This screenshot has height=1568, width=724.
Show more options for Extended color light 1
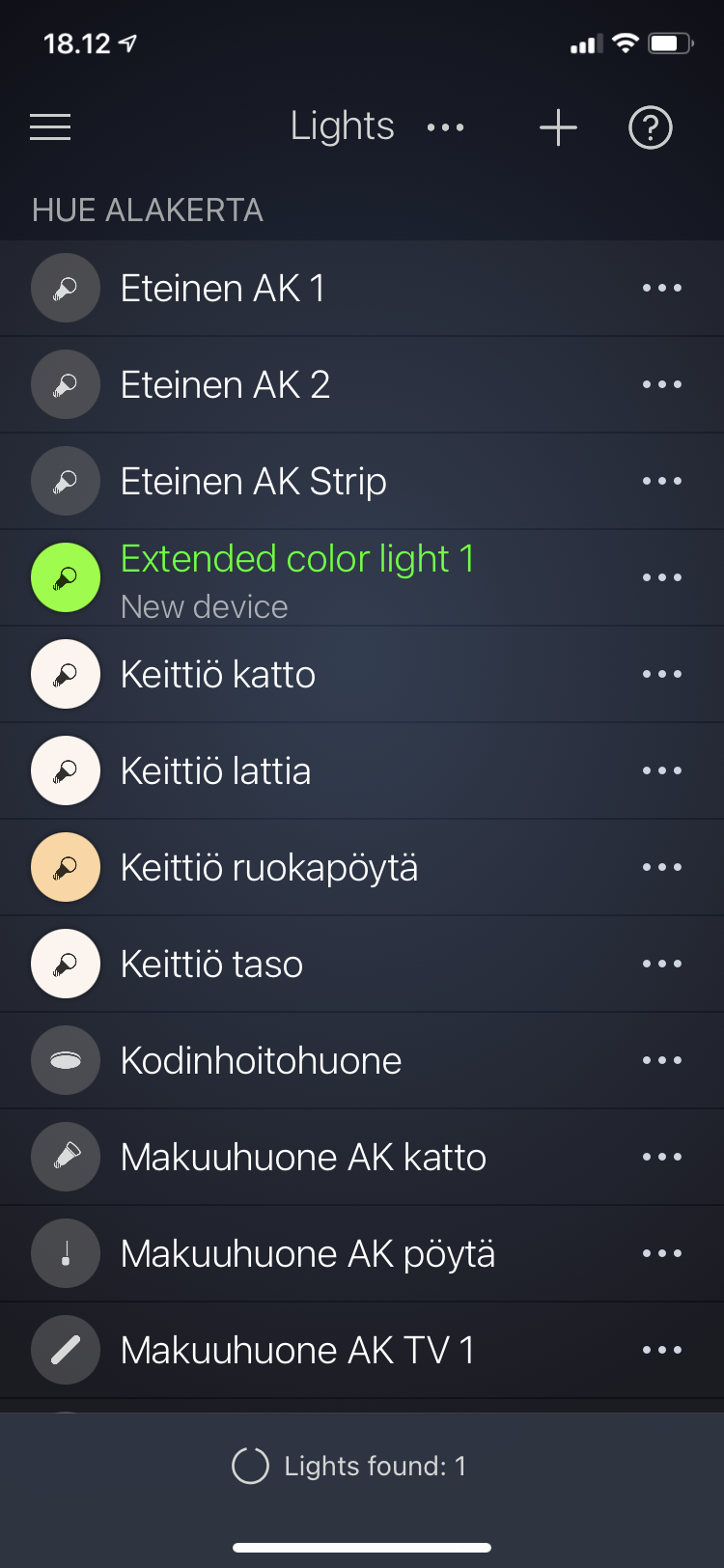pos(662,577)
